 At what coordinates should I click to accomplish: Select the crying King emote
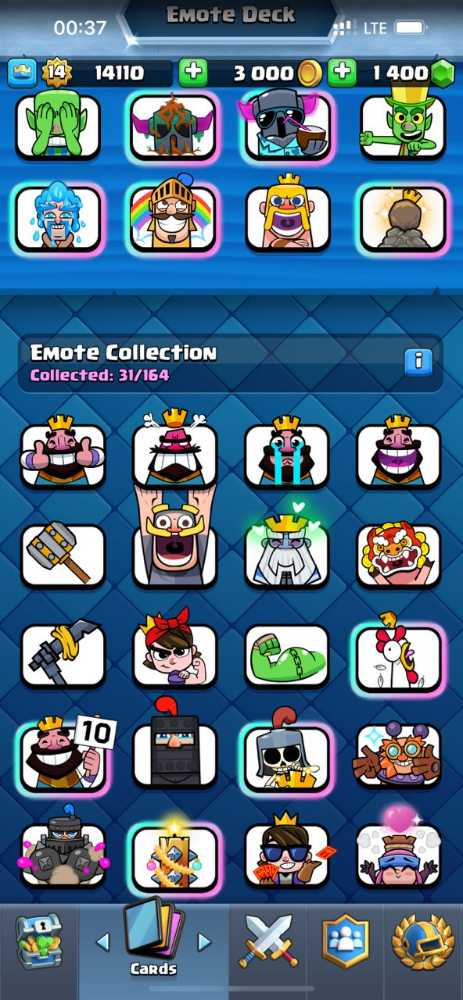(x=286, y=452)
